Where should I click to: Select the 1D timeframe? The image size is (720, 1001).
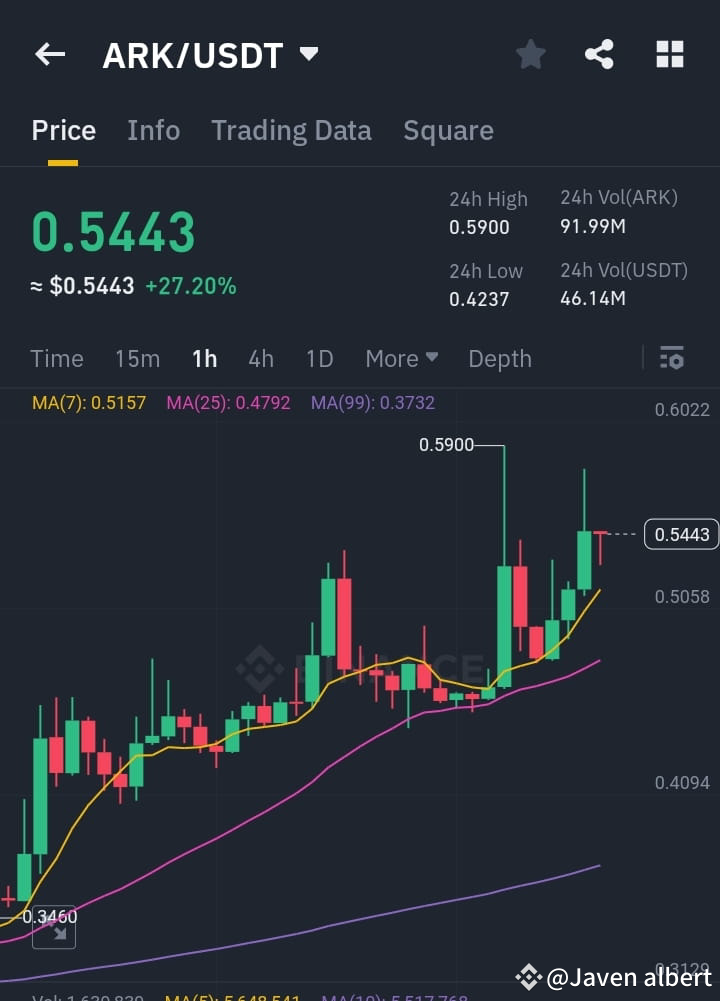319,358
